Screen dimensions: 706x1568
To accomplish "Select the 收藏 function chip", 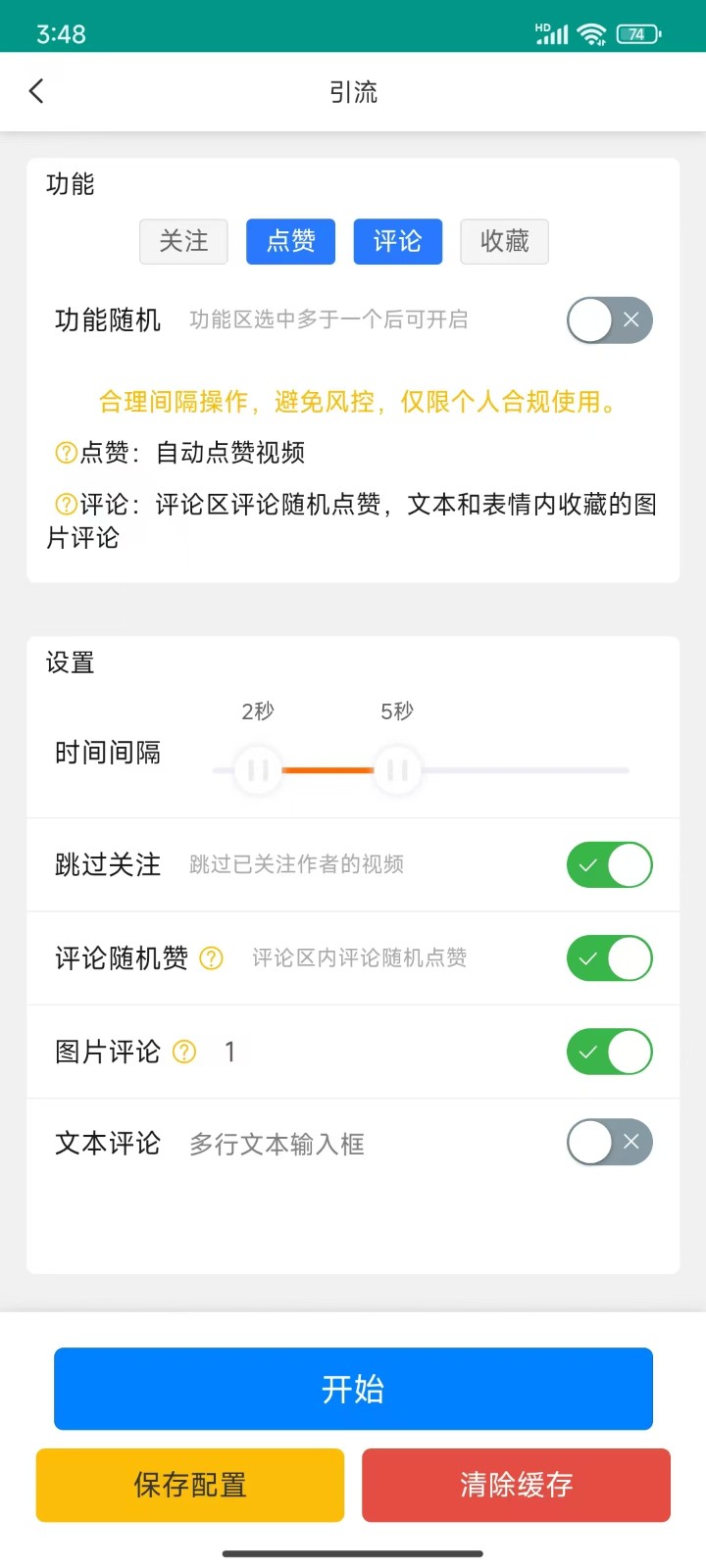I will [504, 241].
